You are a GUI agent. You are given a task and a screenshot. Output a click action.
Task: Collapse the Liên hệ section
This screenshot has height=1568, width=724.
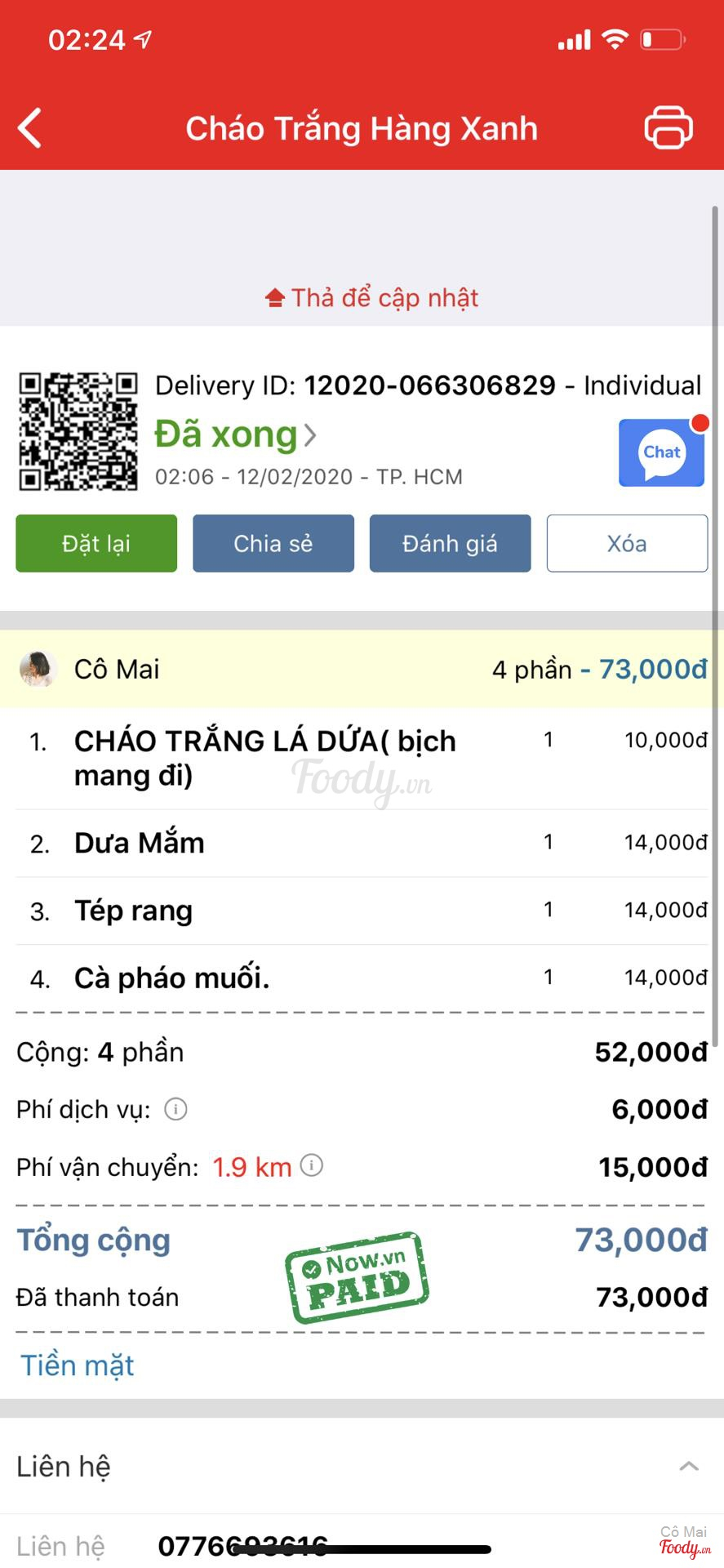[689, 1466]
